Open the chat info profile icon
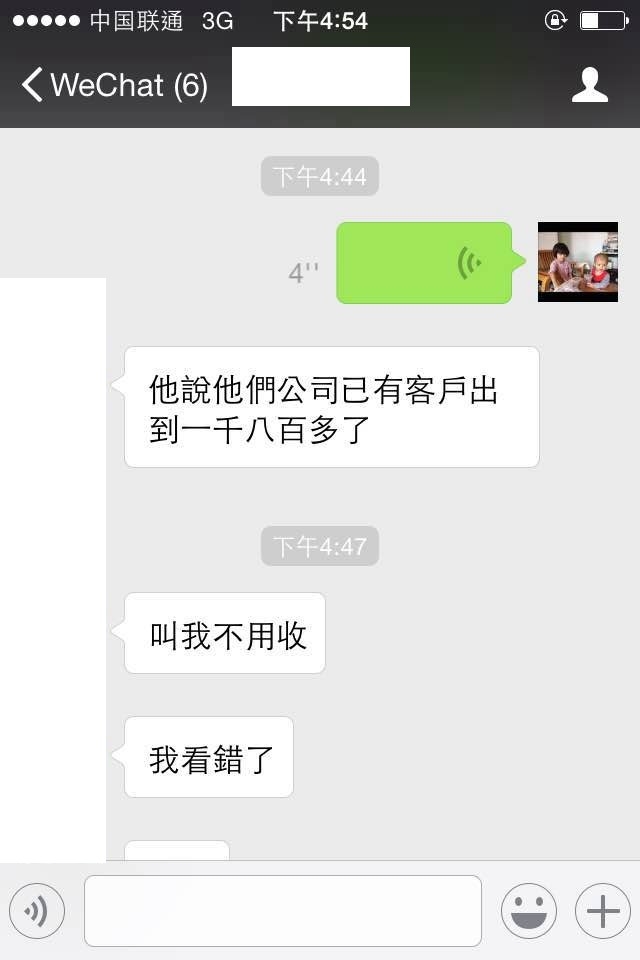Viewport: 640px width, 960px height. (589, 85)
